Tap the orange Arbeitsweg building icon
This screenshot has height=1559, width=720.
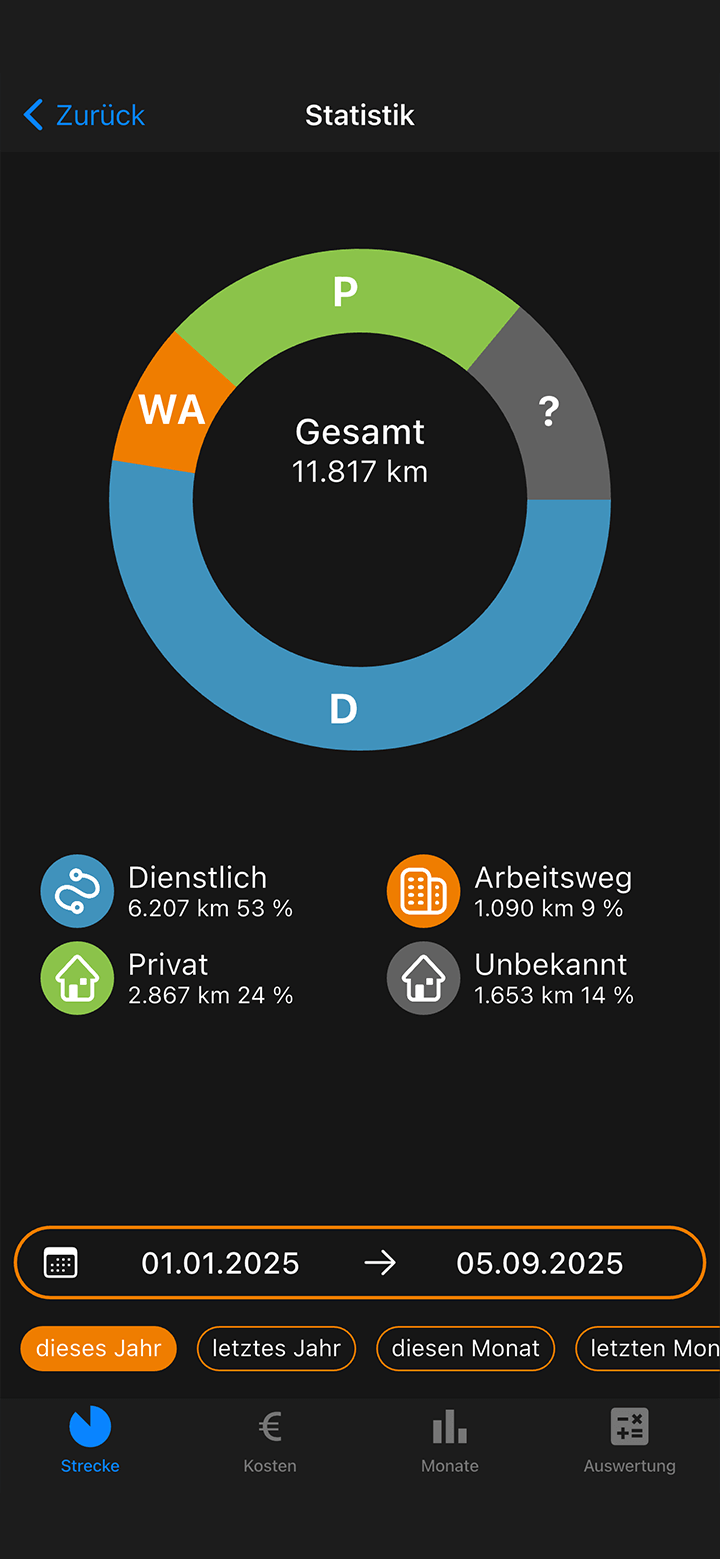[423, 890]
